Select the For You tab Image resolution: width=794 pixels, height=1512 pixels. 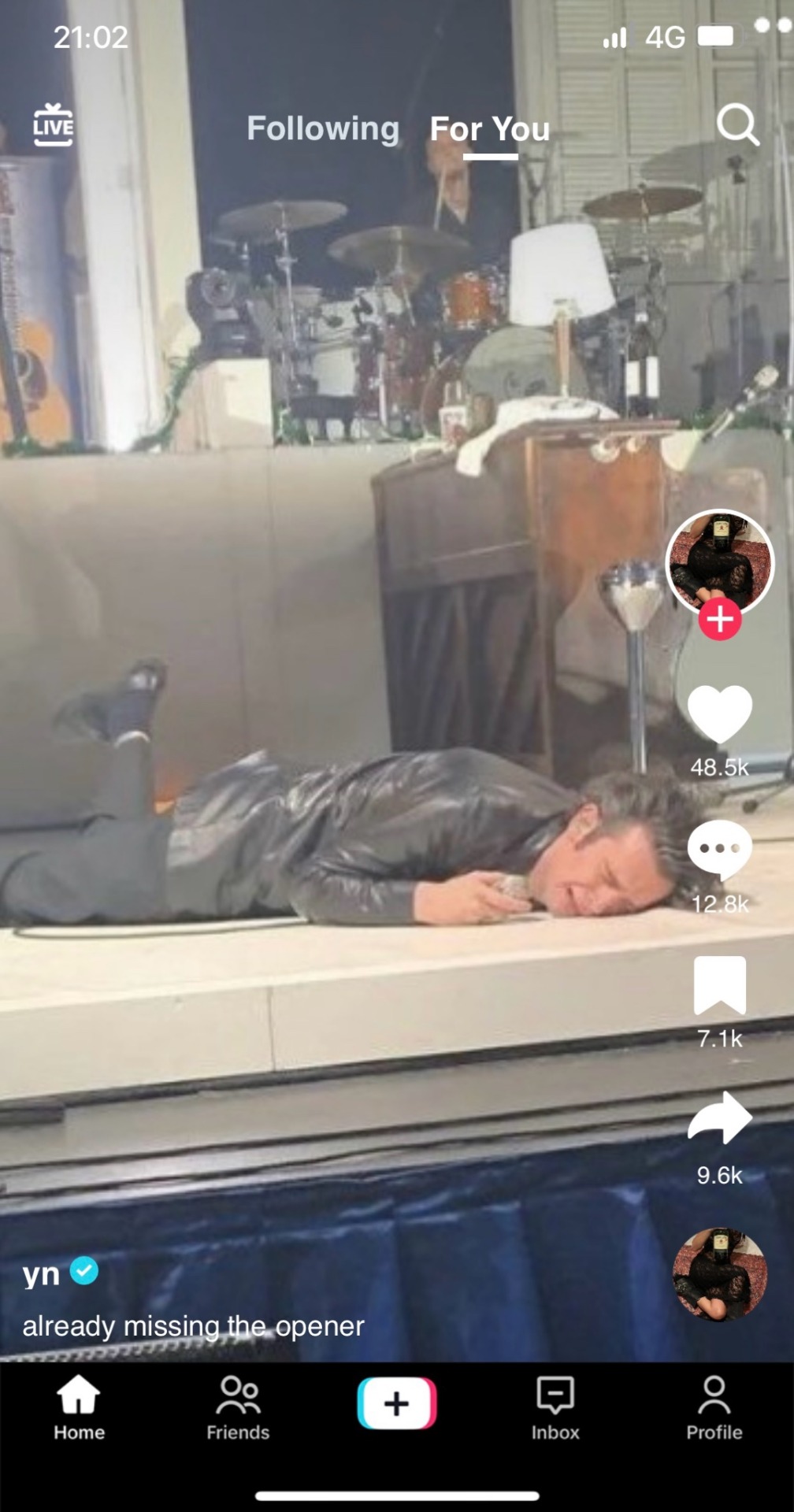pos(489,129)
